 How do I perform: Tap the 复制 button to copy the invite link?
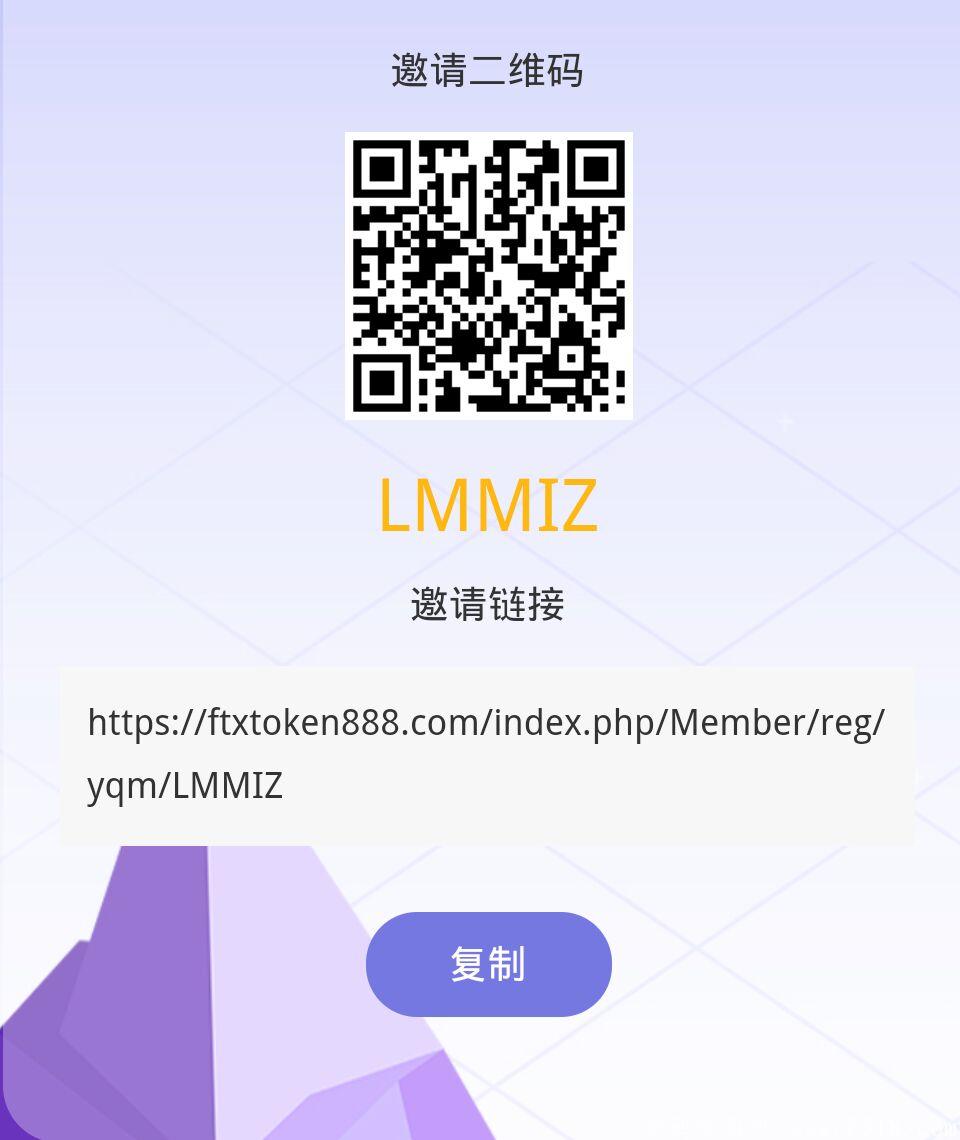488,964
